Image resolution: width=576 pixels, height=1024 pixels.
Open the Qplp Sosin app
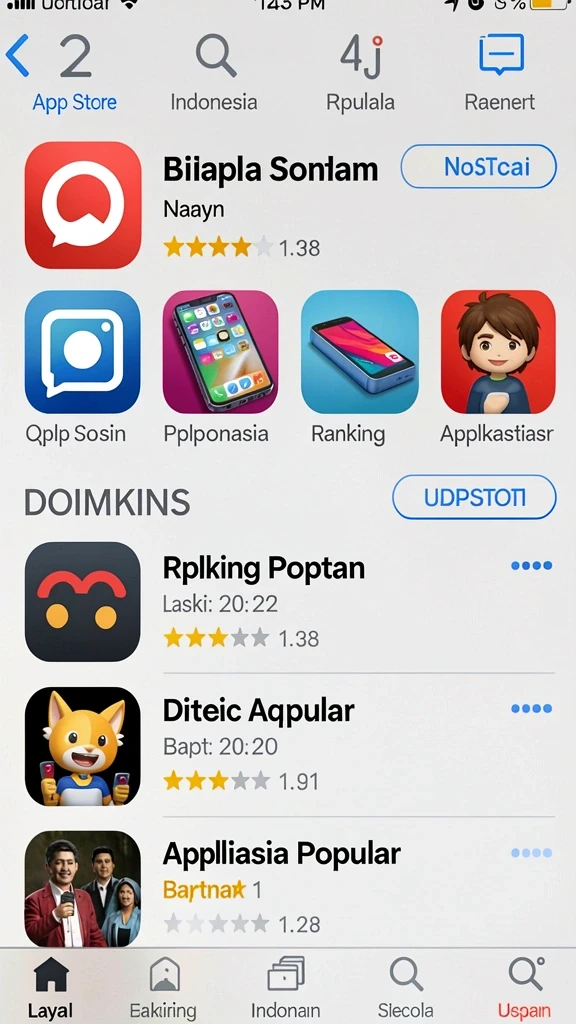(82, 367)
